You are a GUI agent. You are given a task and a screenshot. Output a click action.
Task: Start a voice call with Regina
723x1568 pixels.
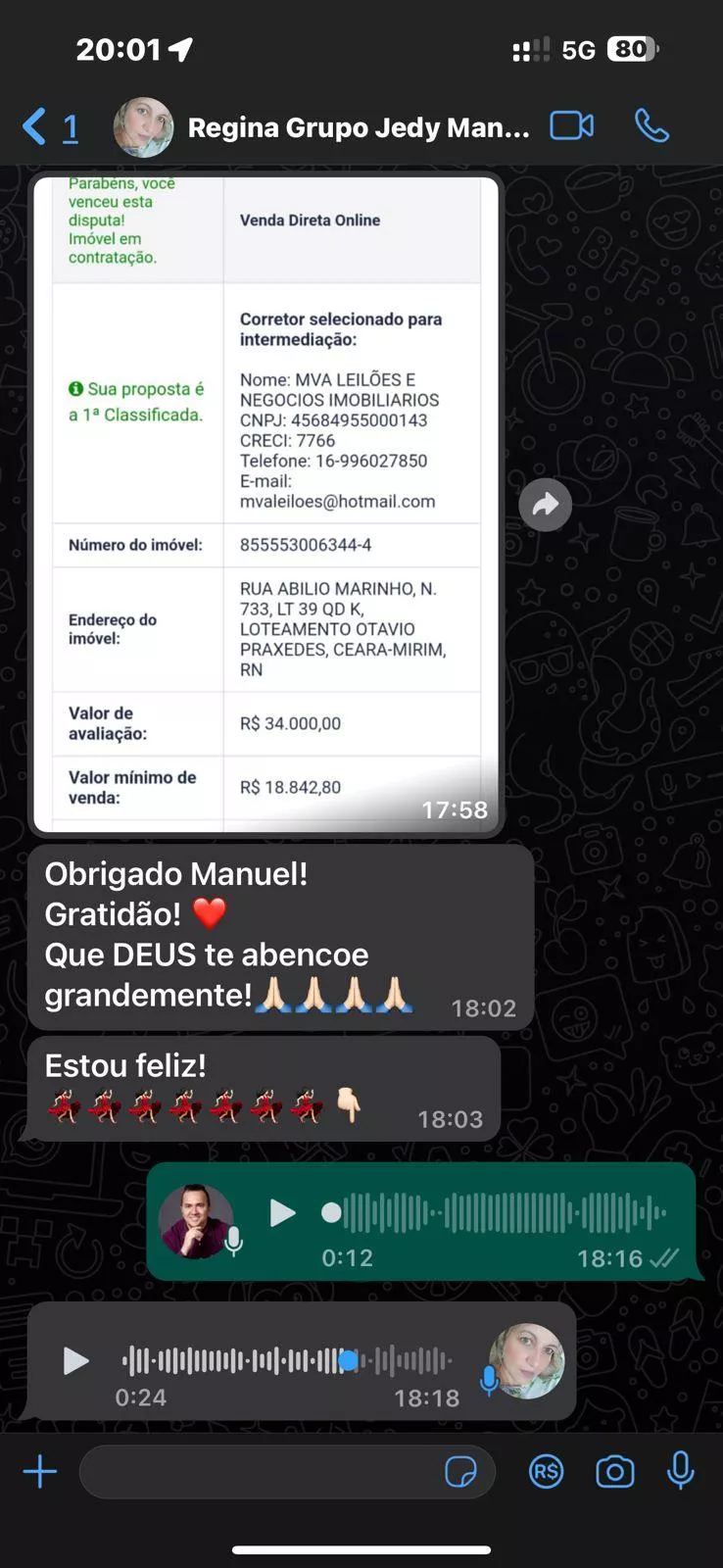[x=651, y=126]
